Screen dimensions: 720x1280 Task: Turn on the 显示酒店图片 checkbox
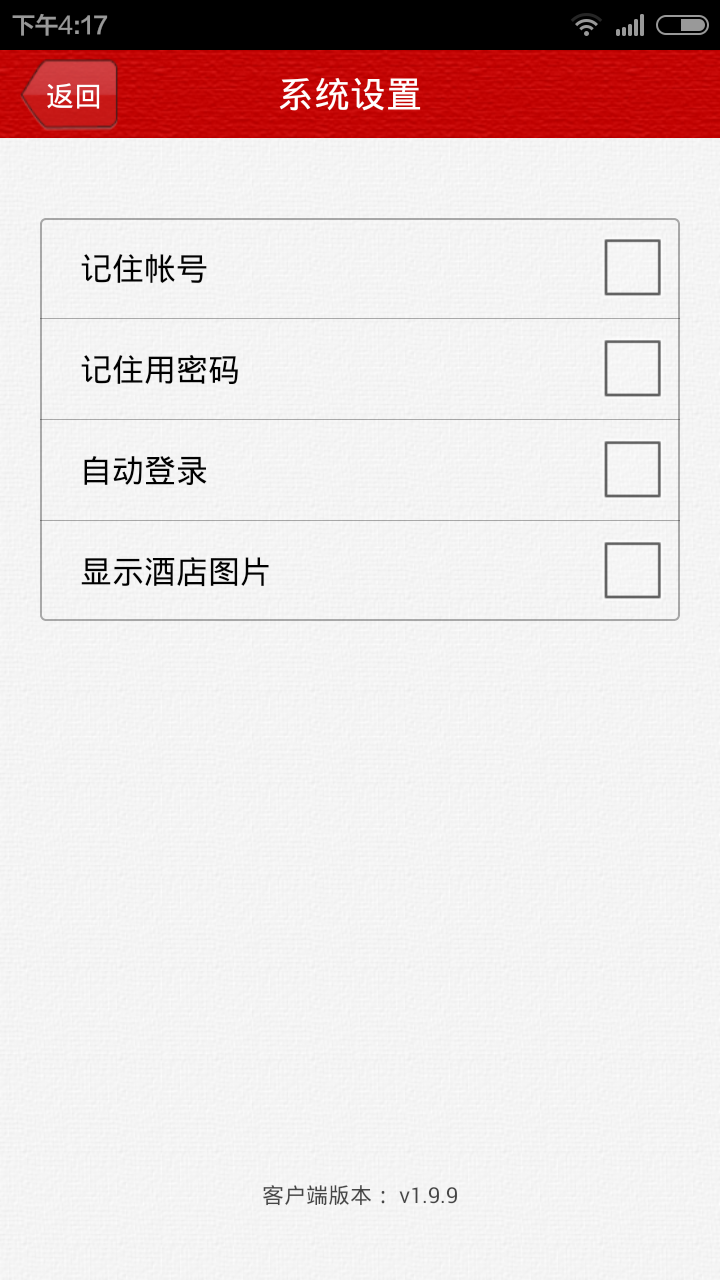pos(632,570)
